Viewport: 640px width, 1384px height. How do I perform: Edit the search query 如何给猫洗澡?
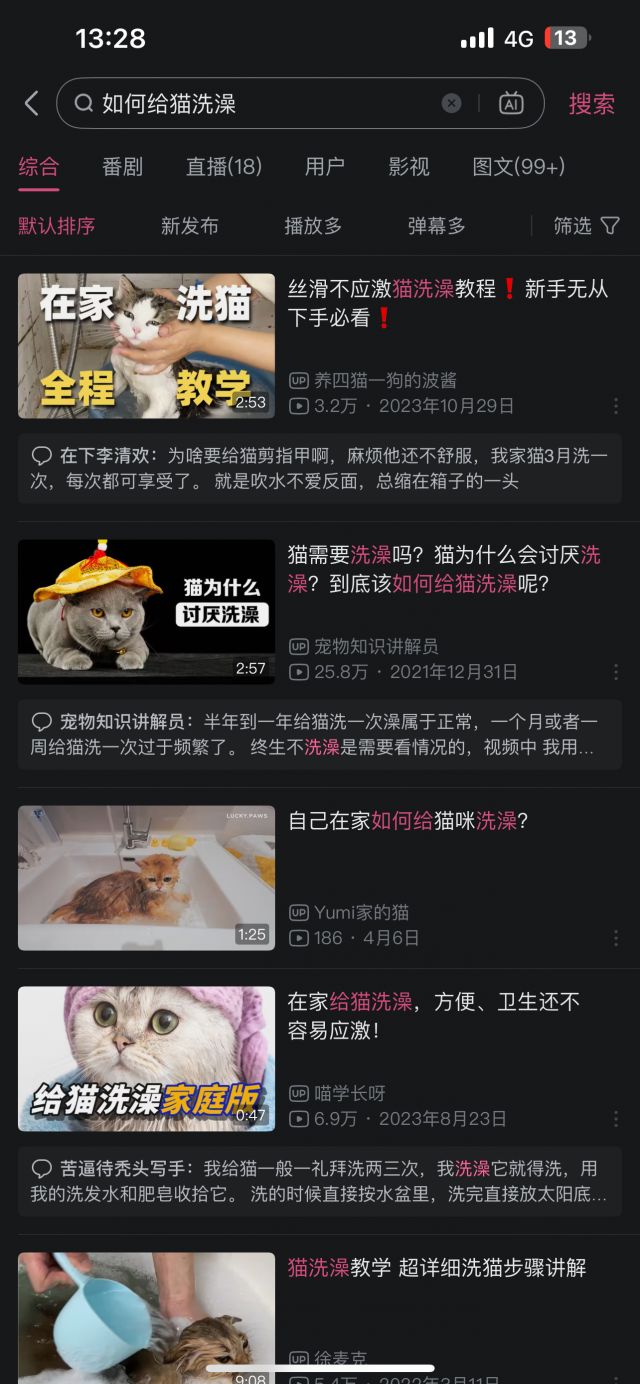click(260, 103)
